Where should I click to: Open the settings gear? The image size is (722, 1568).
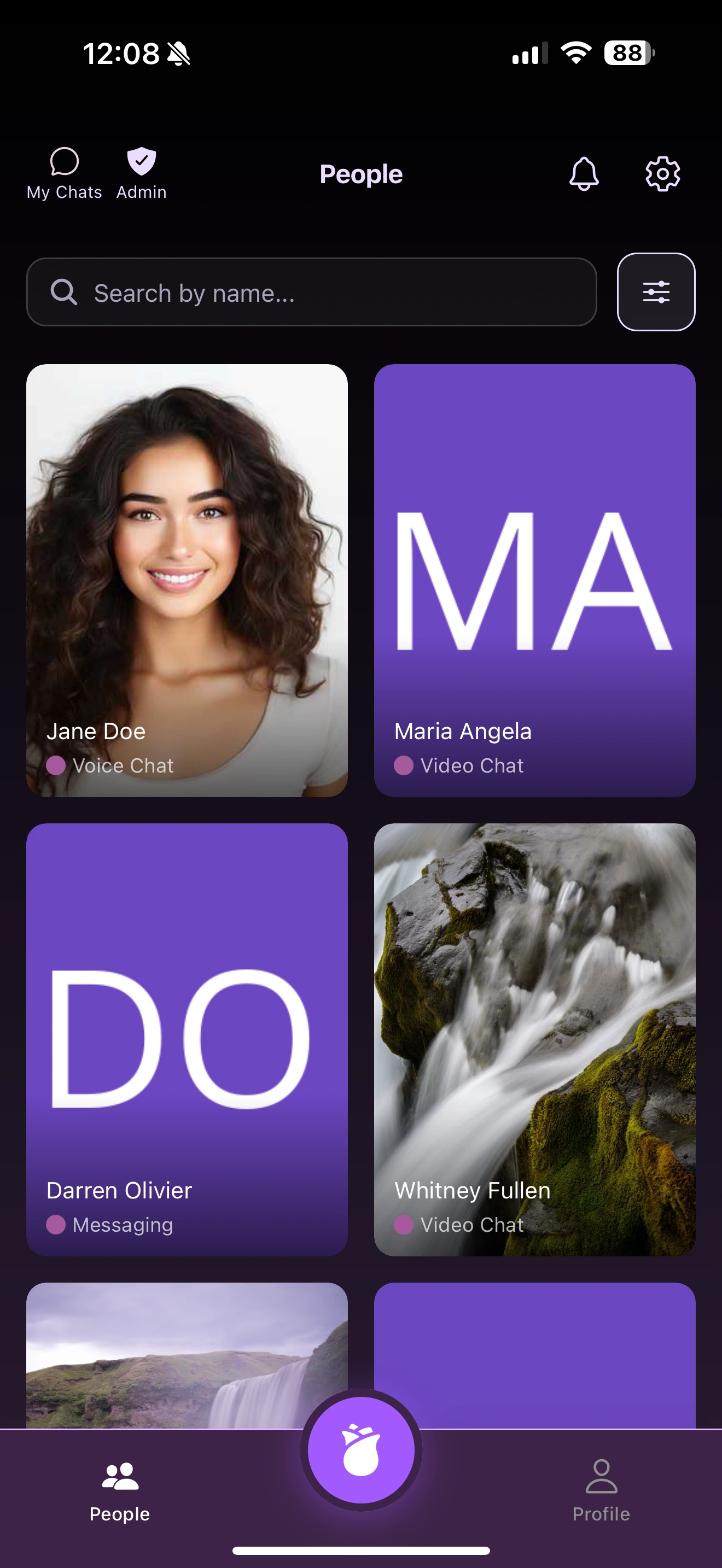[662, 174]
